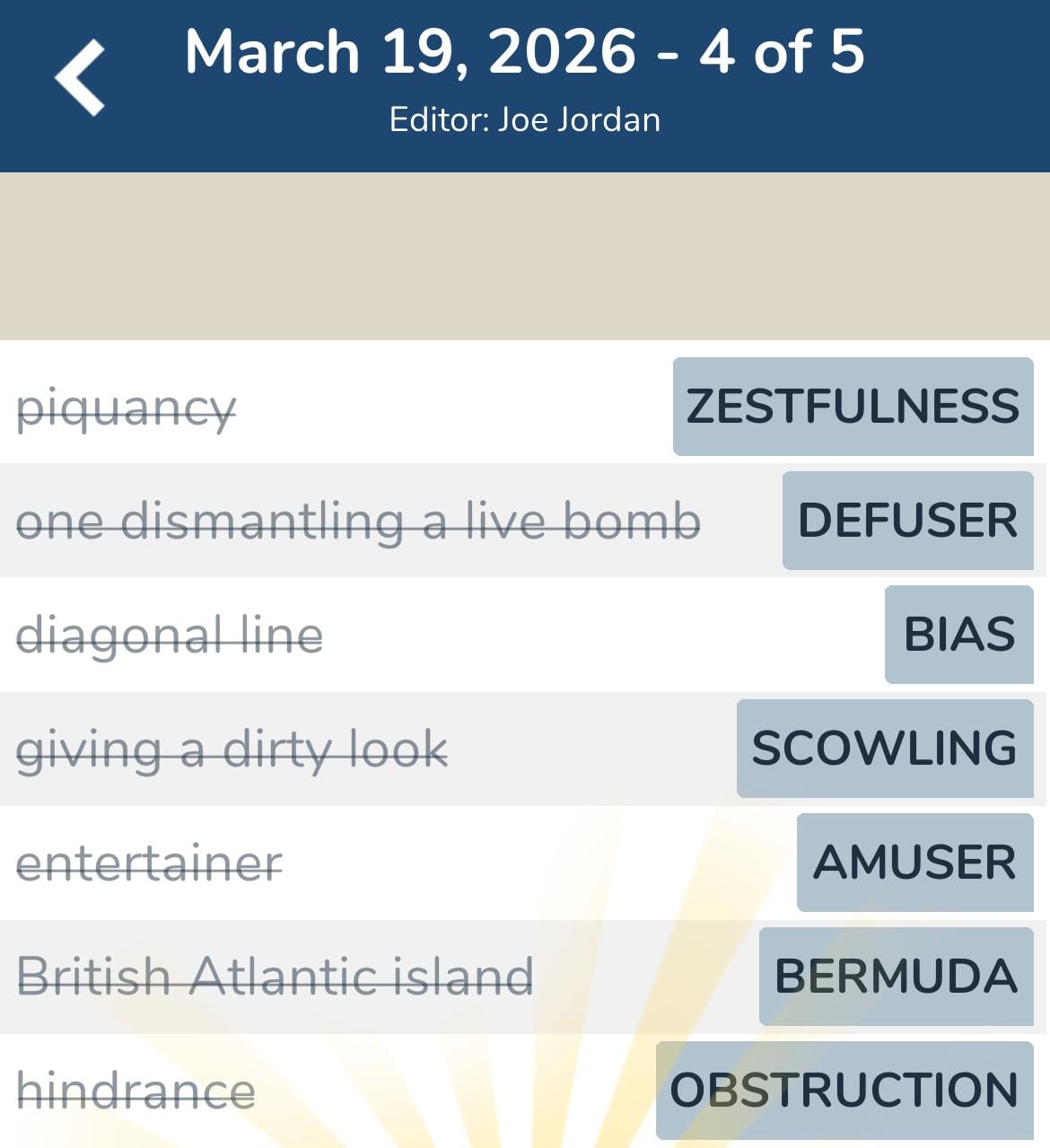Tap the AMUSER answer tile

(914, 863)
